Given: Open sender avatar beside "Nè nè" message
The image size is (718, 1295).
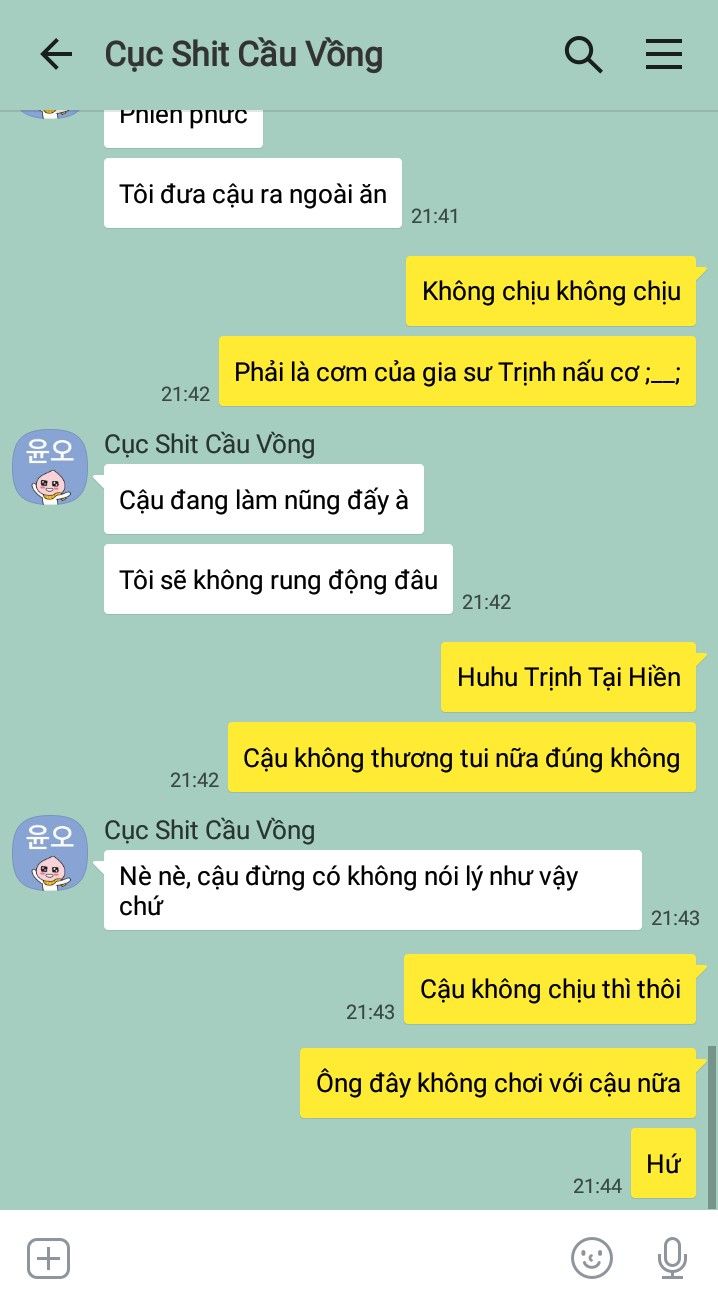Looking at the screenshot, I should (49, 853).
